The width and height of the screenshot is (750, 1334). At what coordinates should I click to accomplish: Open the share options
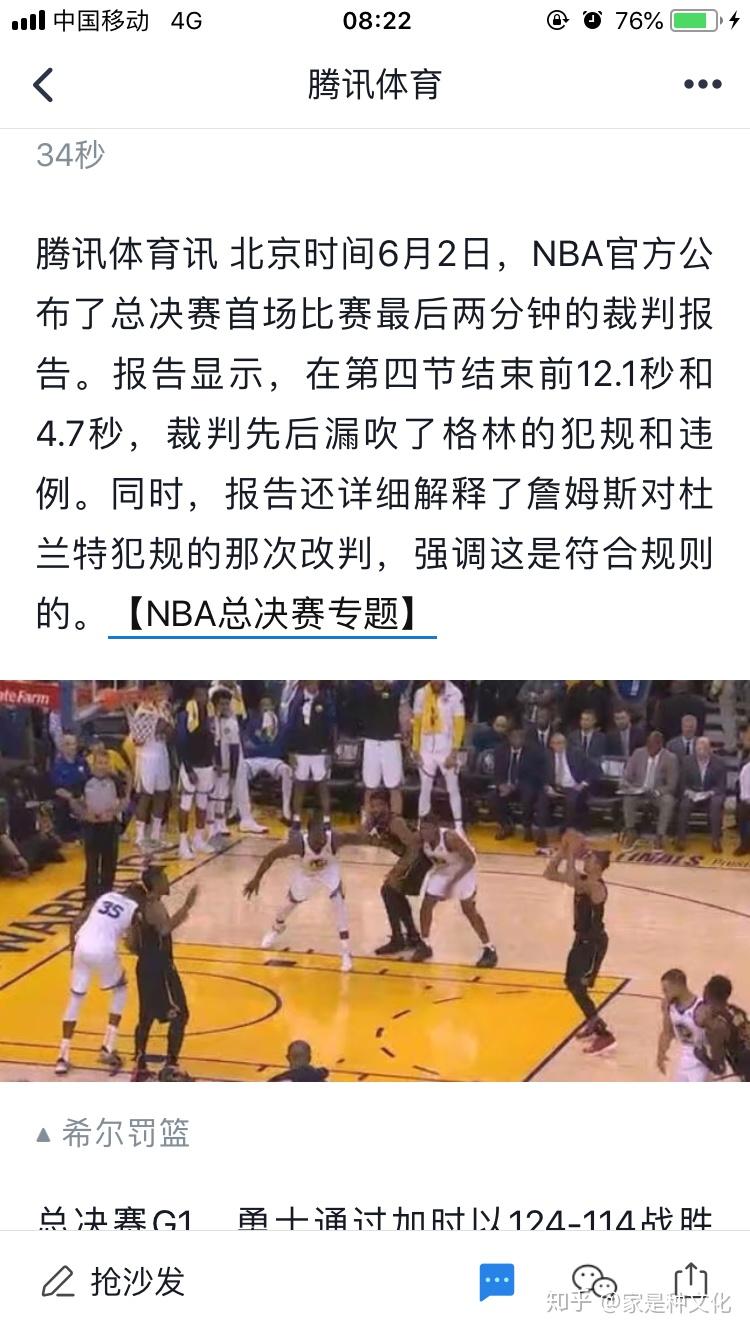pyautogui.click(x=690, y=1281)
